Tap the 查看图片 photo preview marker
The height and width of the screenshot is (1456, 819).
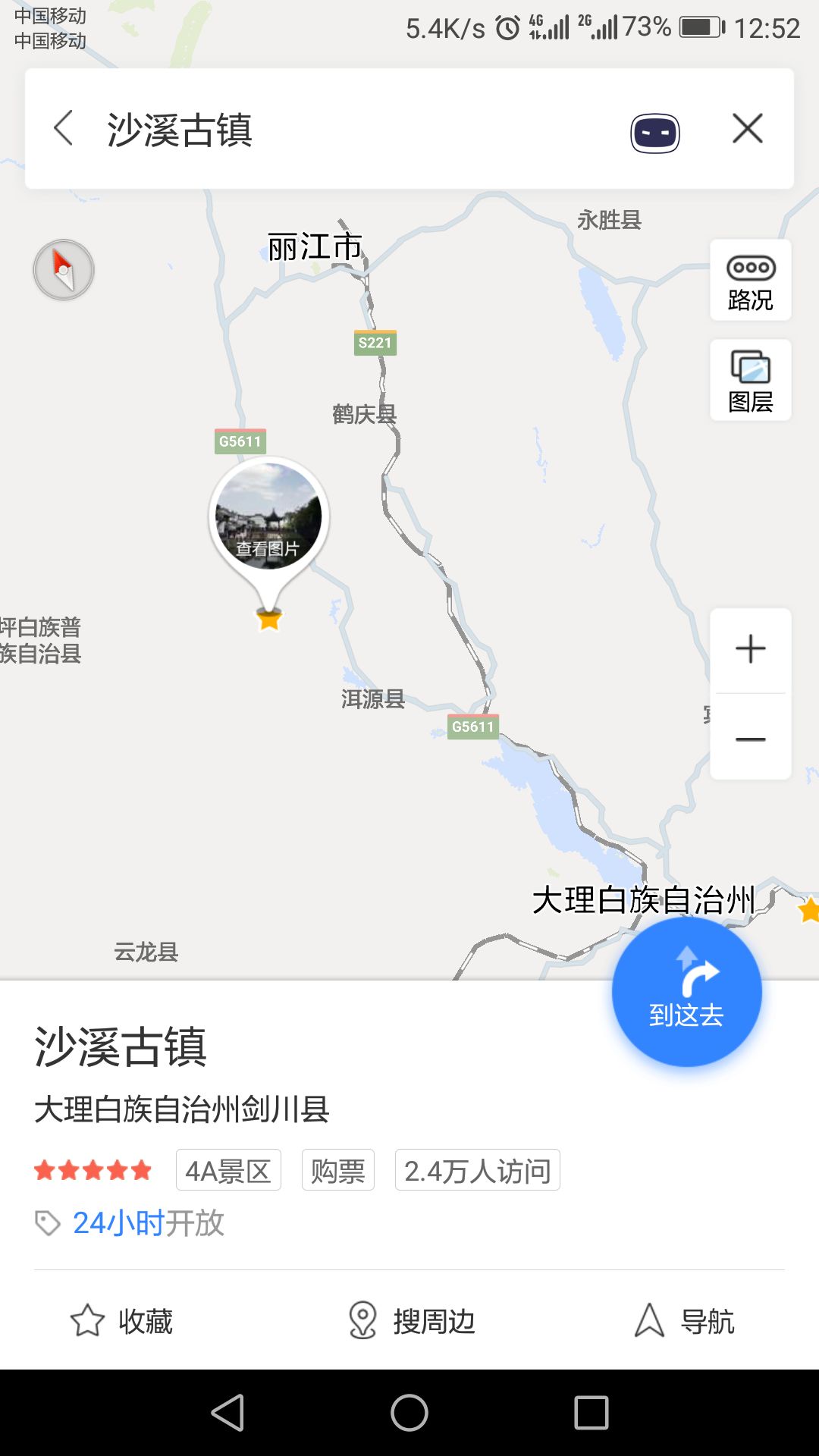[x=269, y=516]
